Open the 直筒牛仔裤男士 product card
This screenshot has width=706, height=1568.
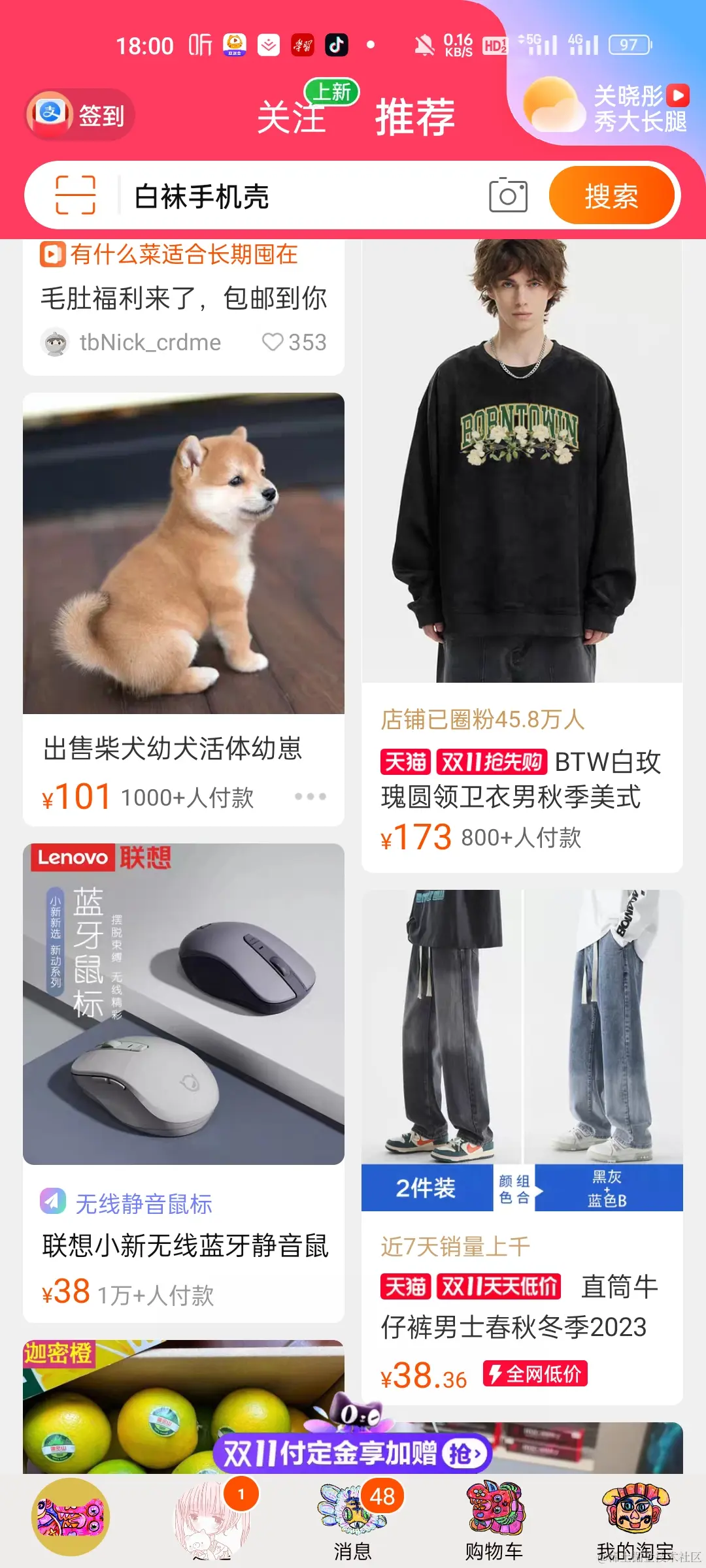pos(522,1111)
